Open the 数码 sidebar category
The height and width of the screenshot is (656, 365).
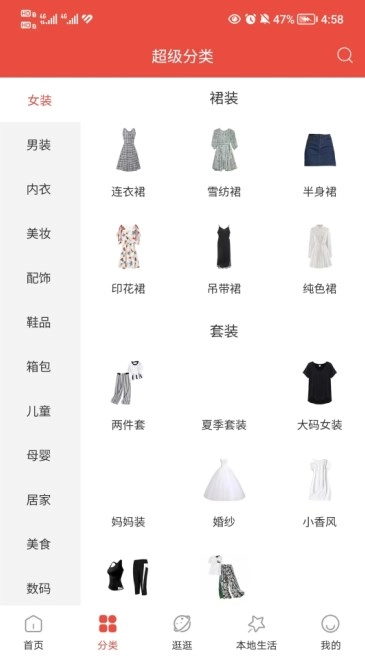pyautogui.click(x=39, y=588)
